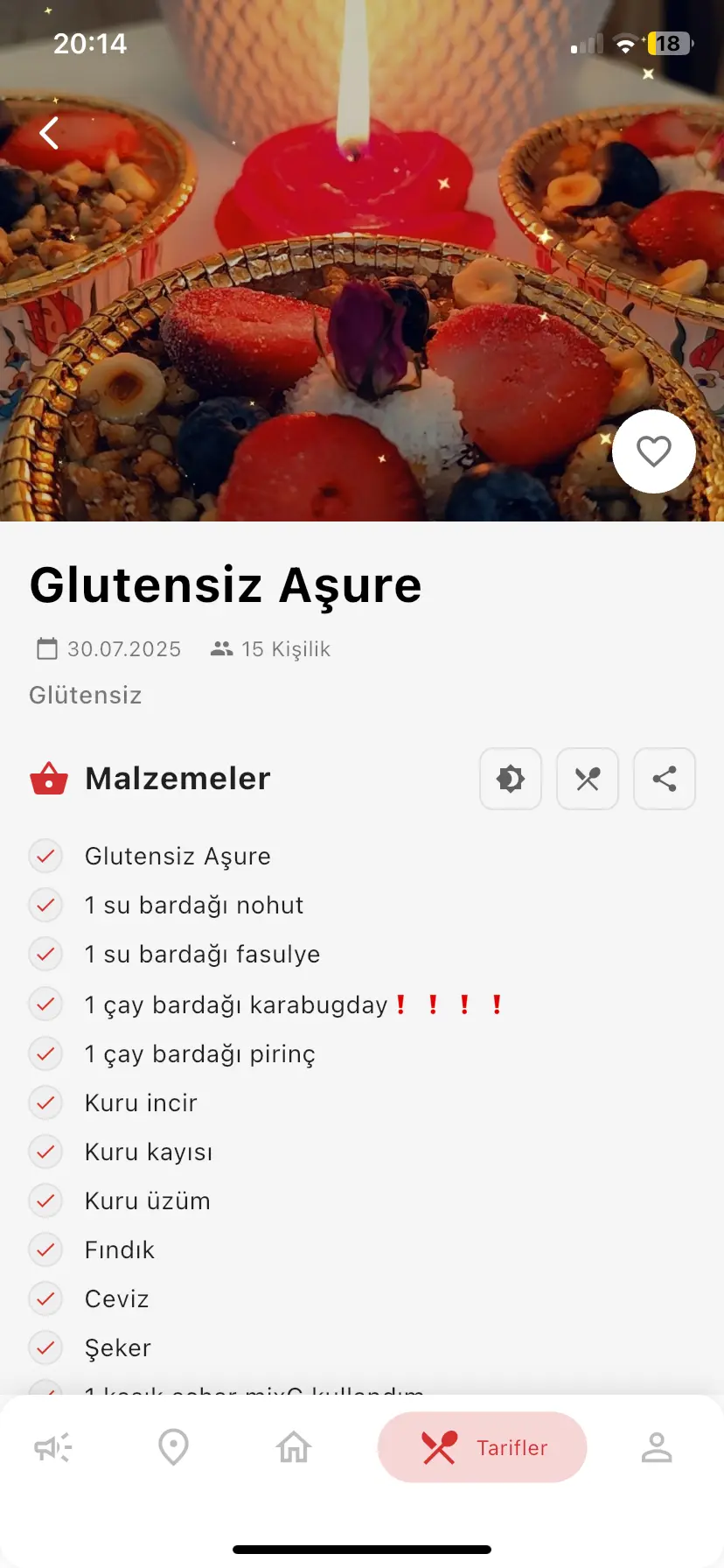Open the cooking utensils button
Image resolution: width=724 pixels, height=1568 pixels.
point(588,779)
